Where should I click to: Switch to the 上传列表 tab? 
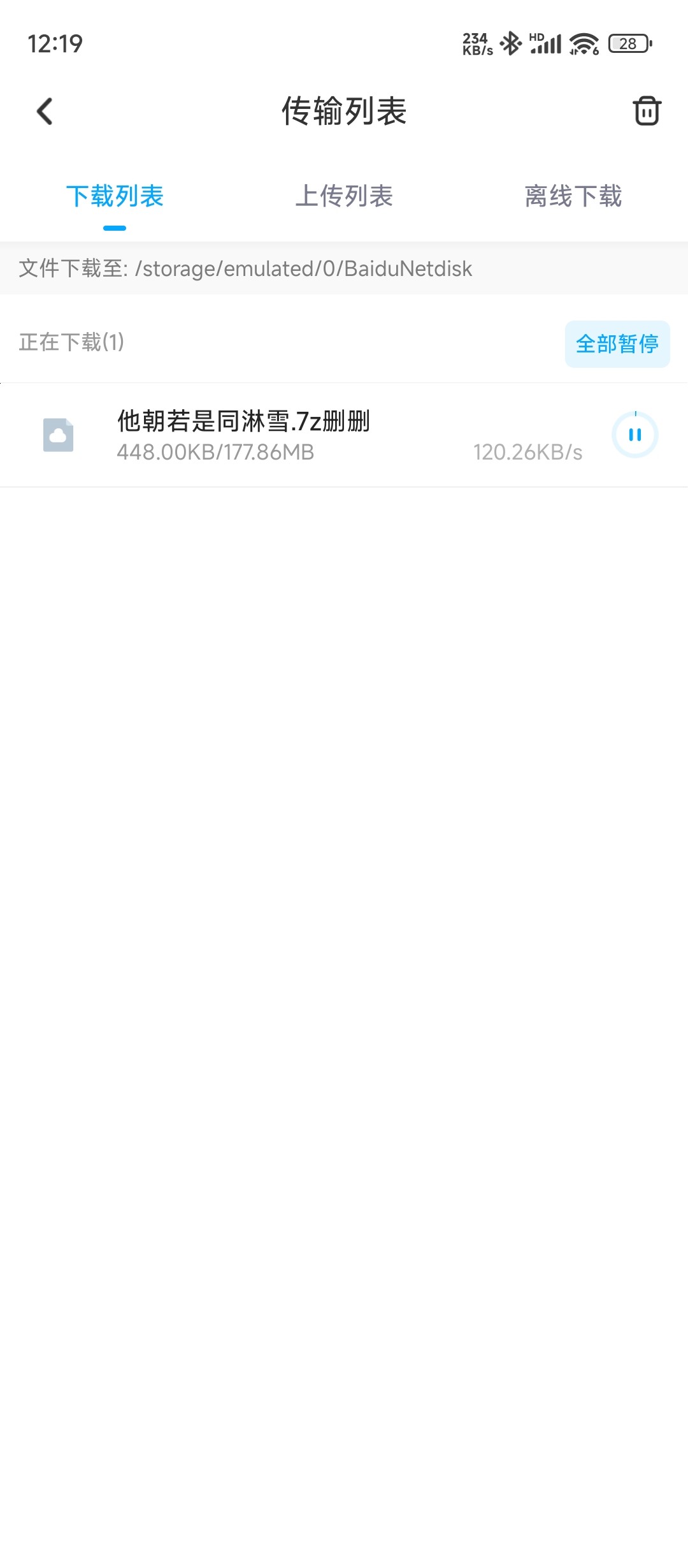[x=344, y=196]
